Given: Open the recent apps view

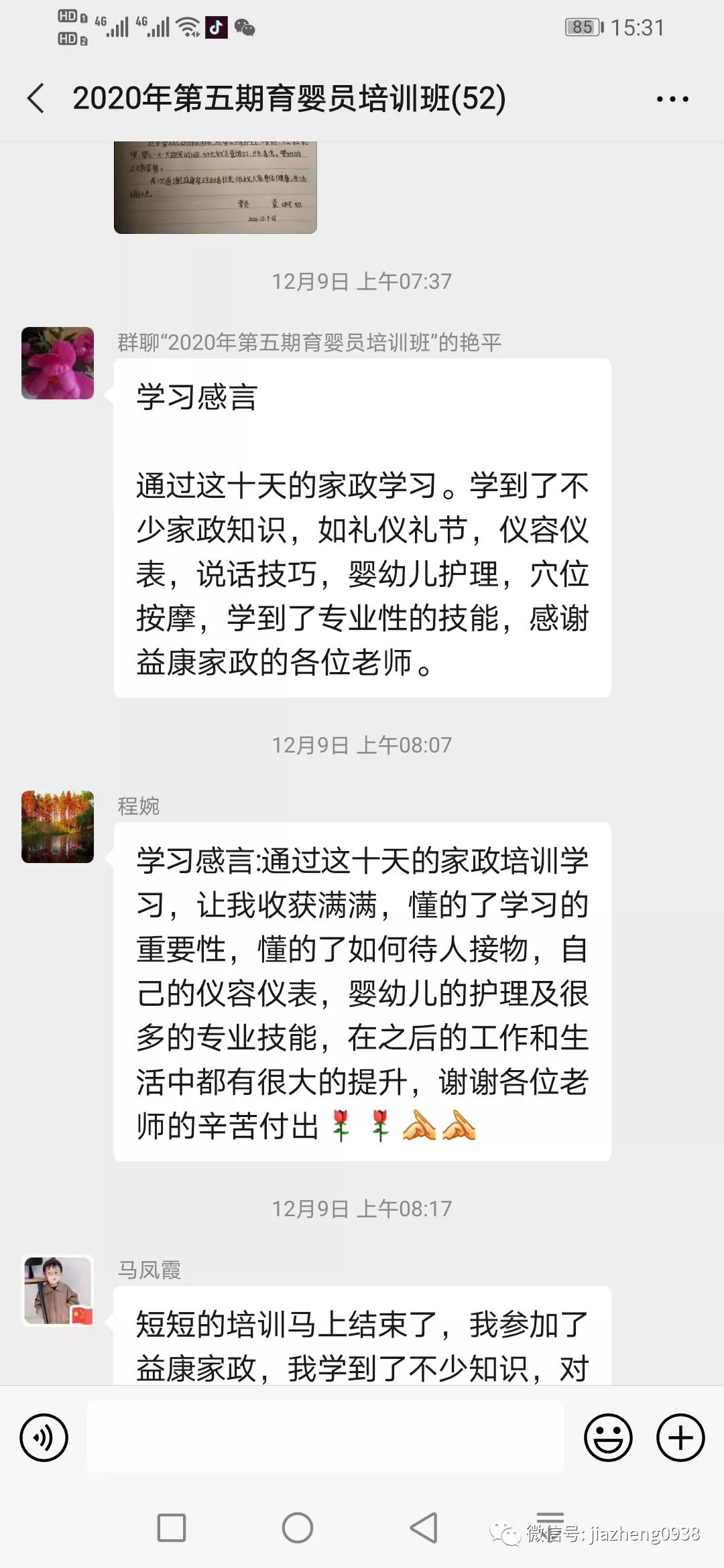Looking at the screenshot, I should tap(172, 1528).
